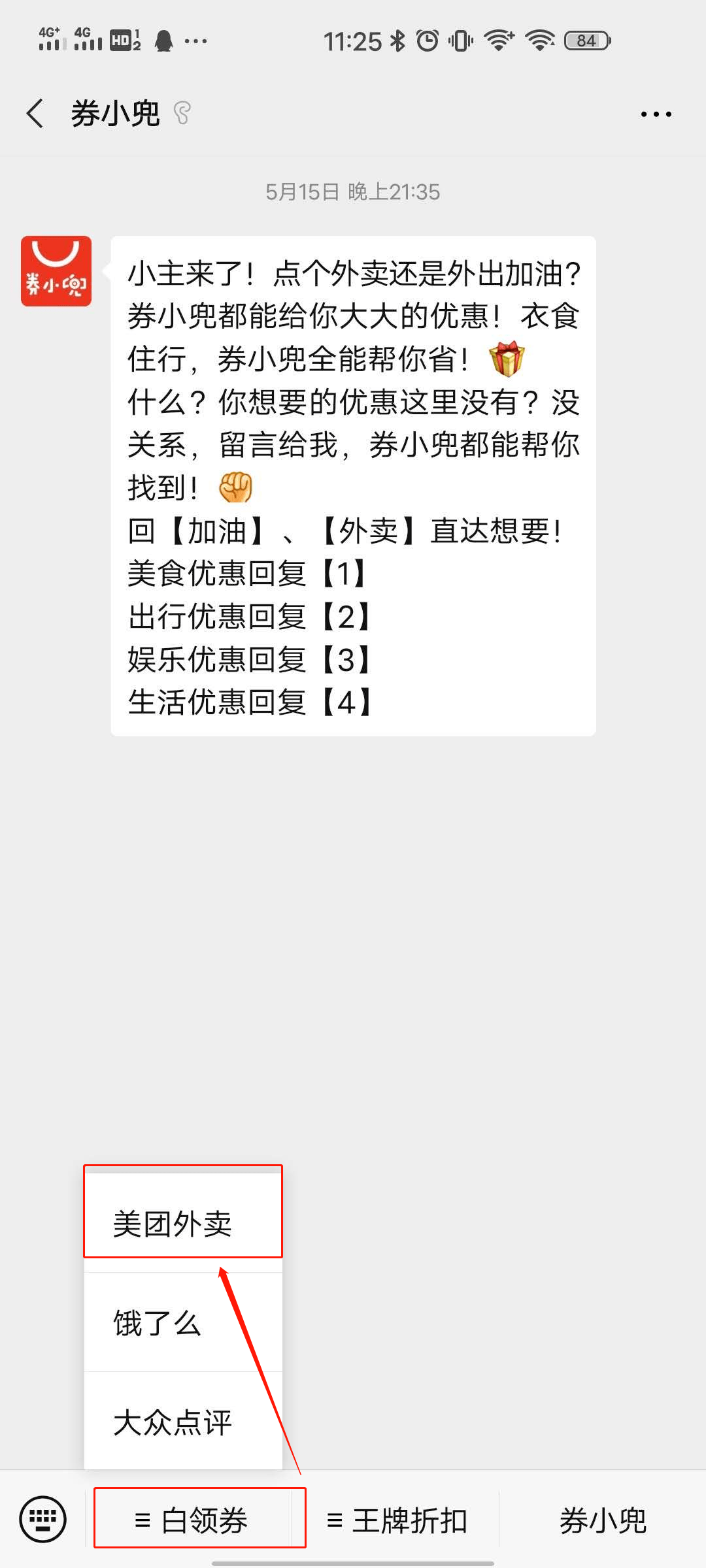This screenshot has height=1568, width=706.
Task: Tap the Bluetooth icon in status bar
Action: tap(398, 40)
